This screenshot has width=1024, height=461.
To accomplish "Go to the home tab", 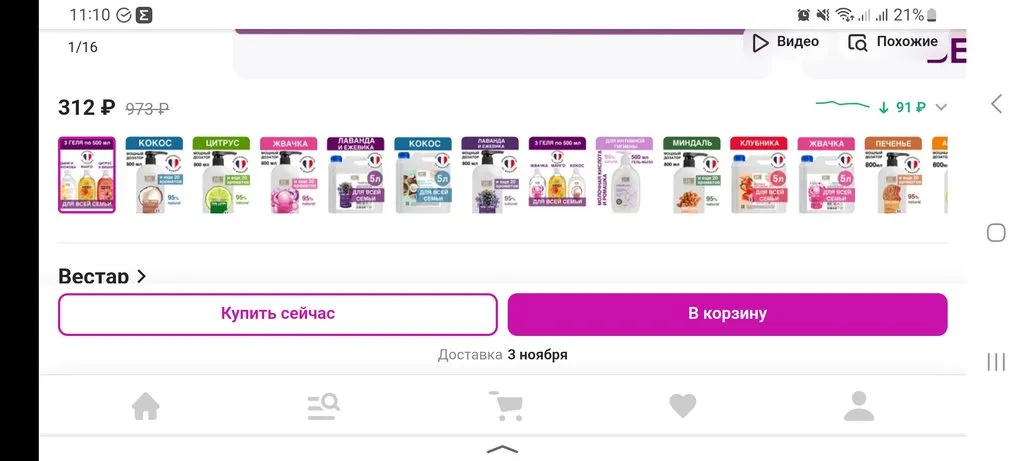I will [146, 406].
